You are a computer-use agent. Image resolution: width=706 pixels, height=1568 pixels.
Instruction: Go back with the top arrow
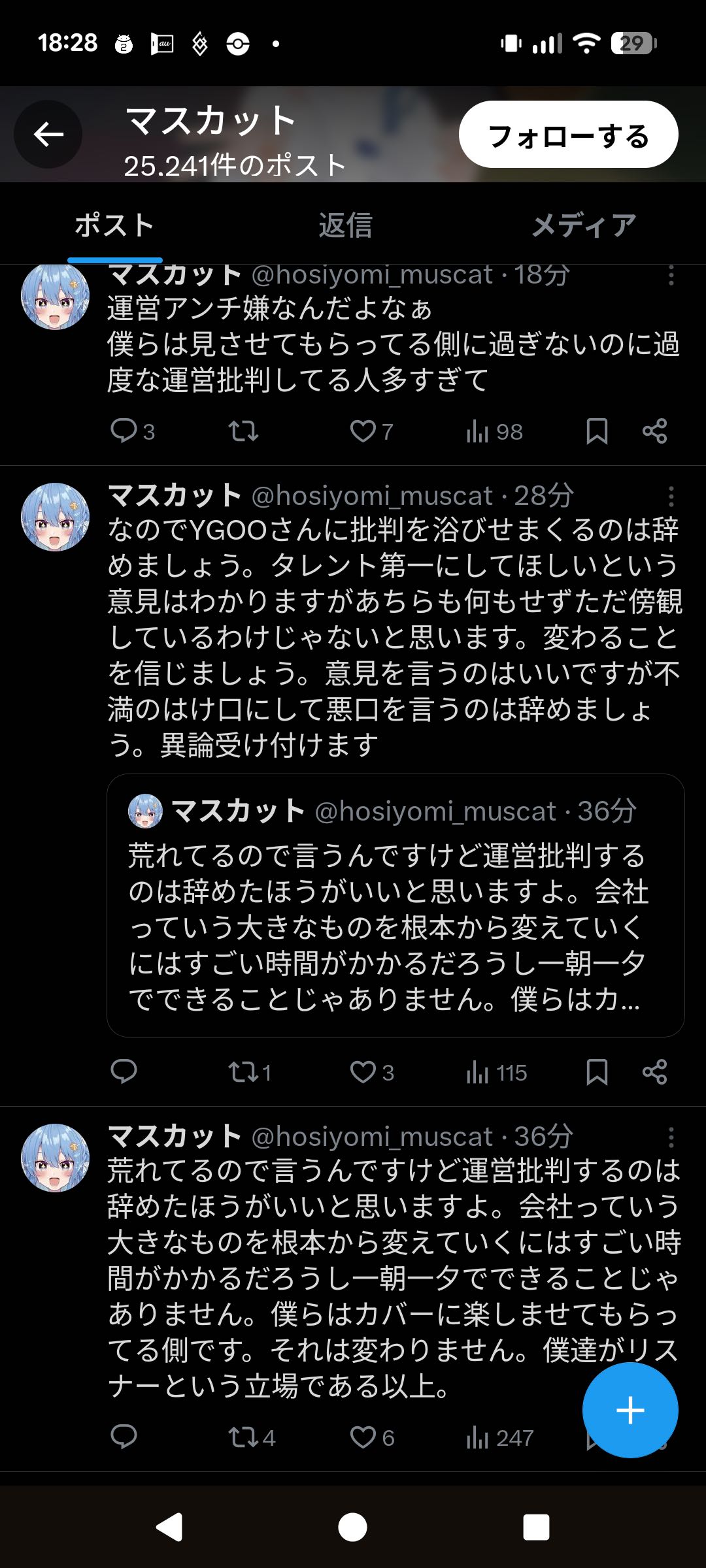48,135
